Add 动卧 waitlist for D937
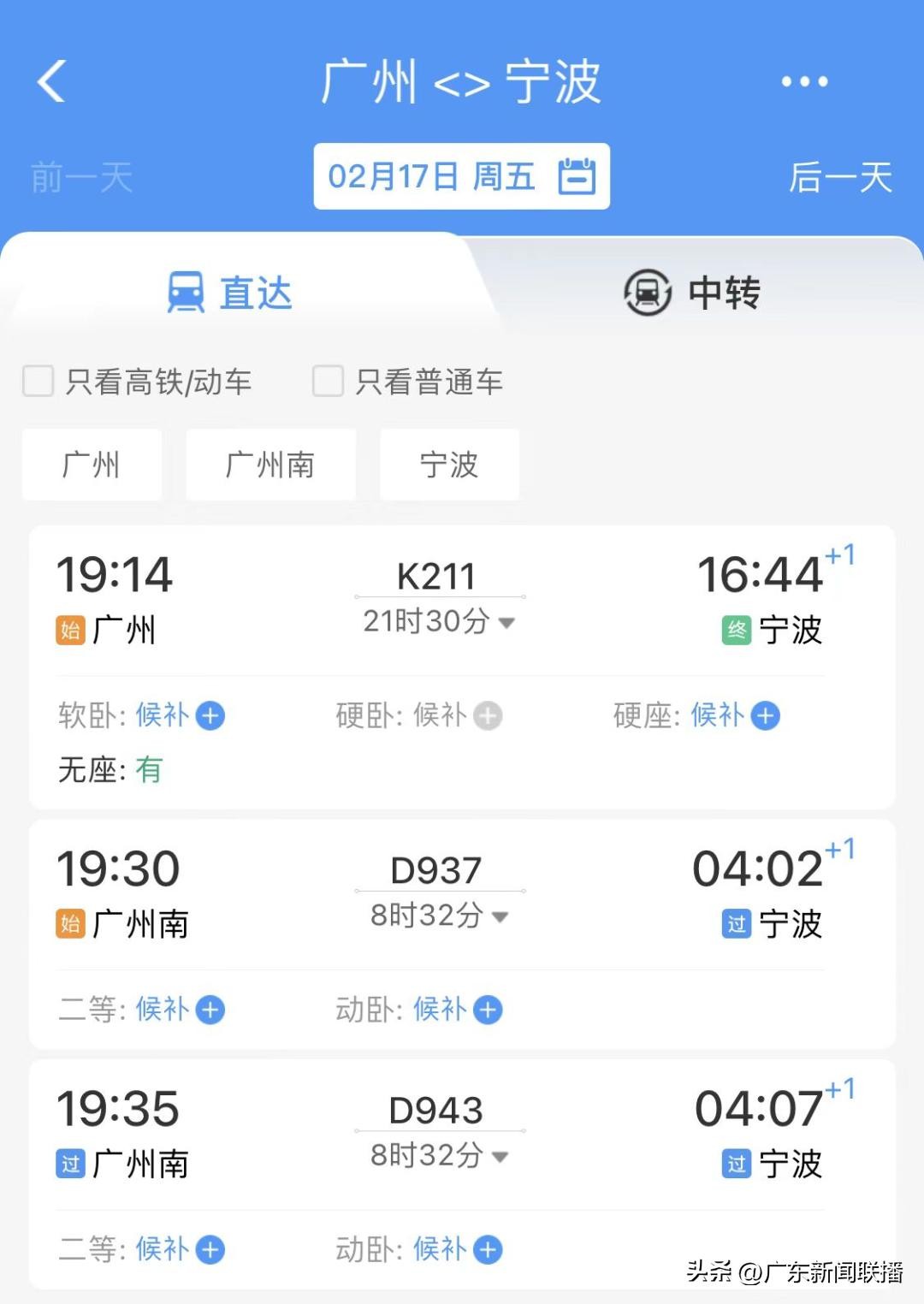 488,1010
